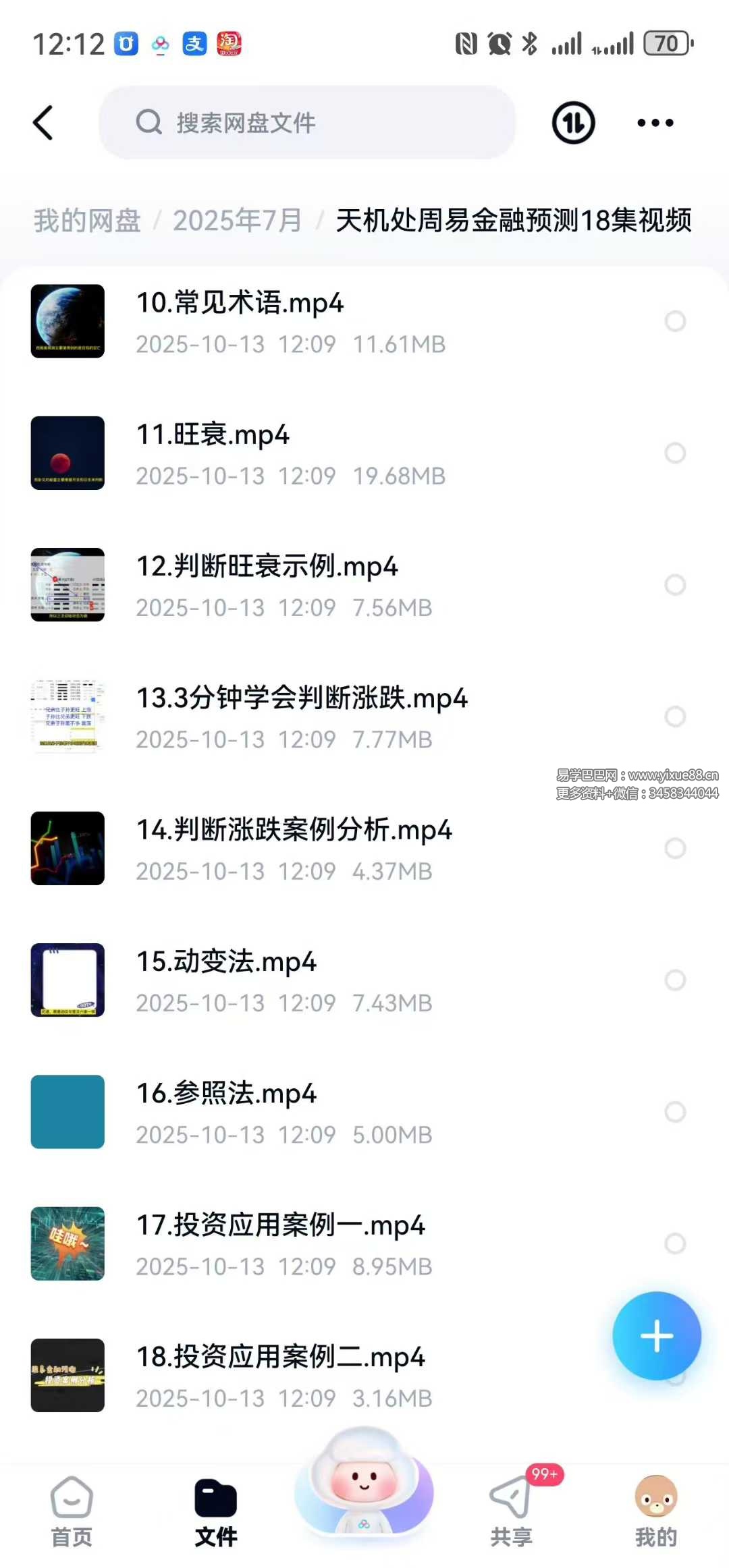The width and height of the screenshot is (729, 1568).
Task: Play 14.判断涨跌案例分析.mp4
Action: 294,831
